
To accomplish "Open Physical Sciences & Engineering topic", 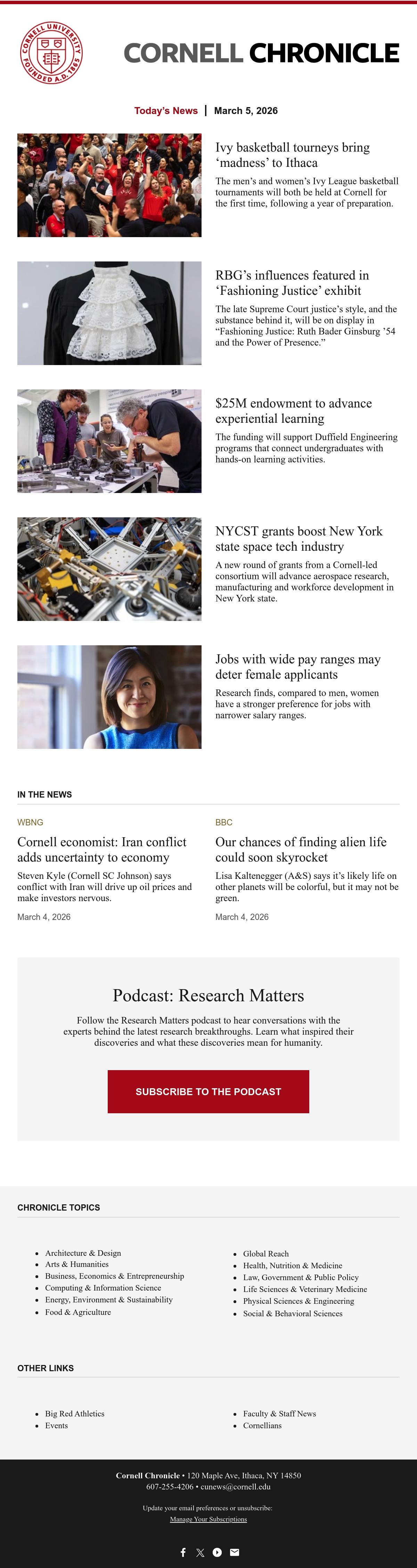I will tap(298, 1301).
